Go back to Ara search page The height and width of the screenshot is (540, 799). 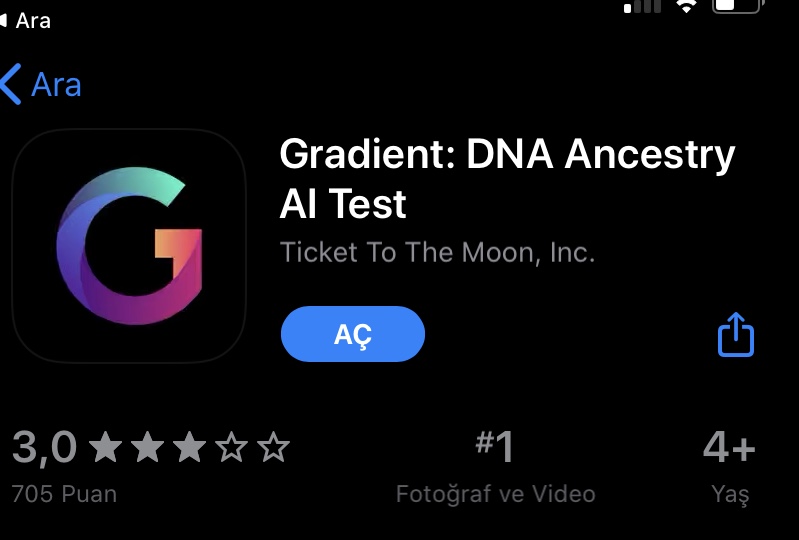(x=42, y=85)
